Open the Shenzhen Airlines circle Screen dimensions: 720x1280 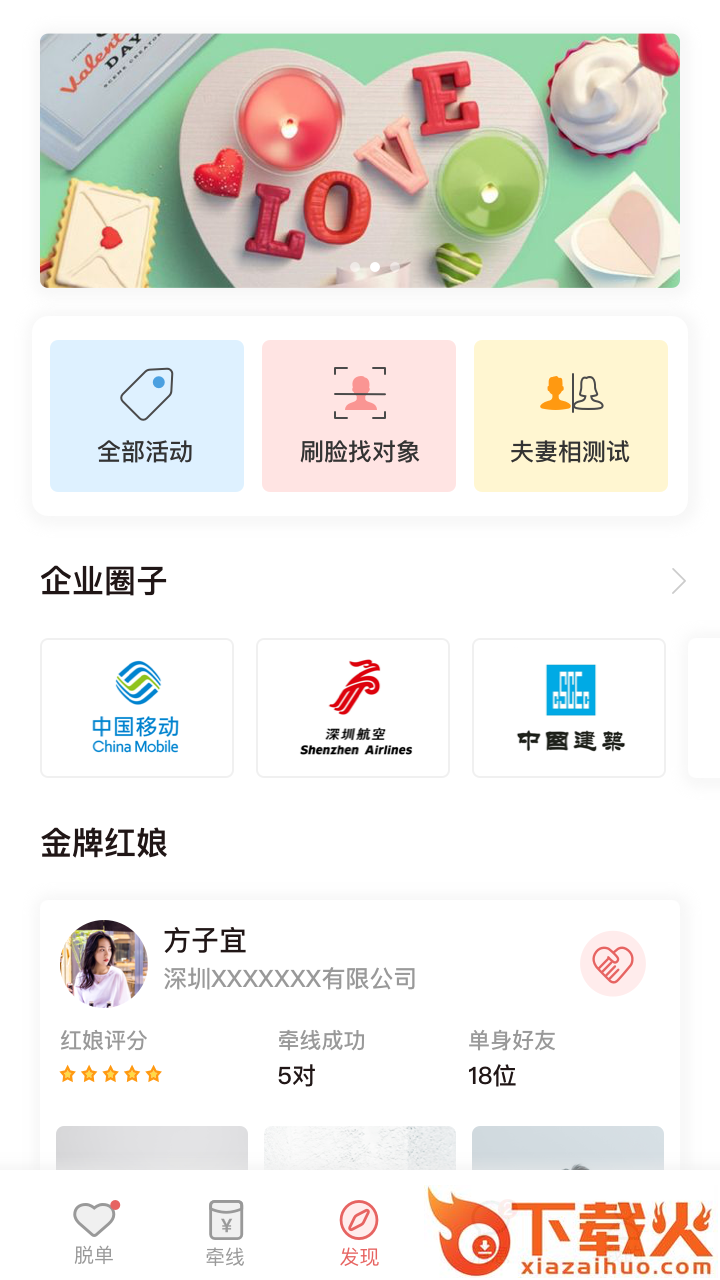(x=353, y=708)
